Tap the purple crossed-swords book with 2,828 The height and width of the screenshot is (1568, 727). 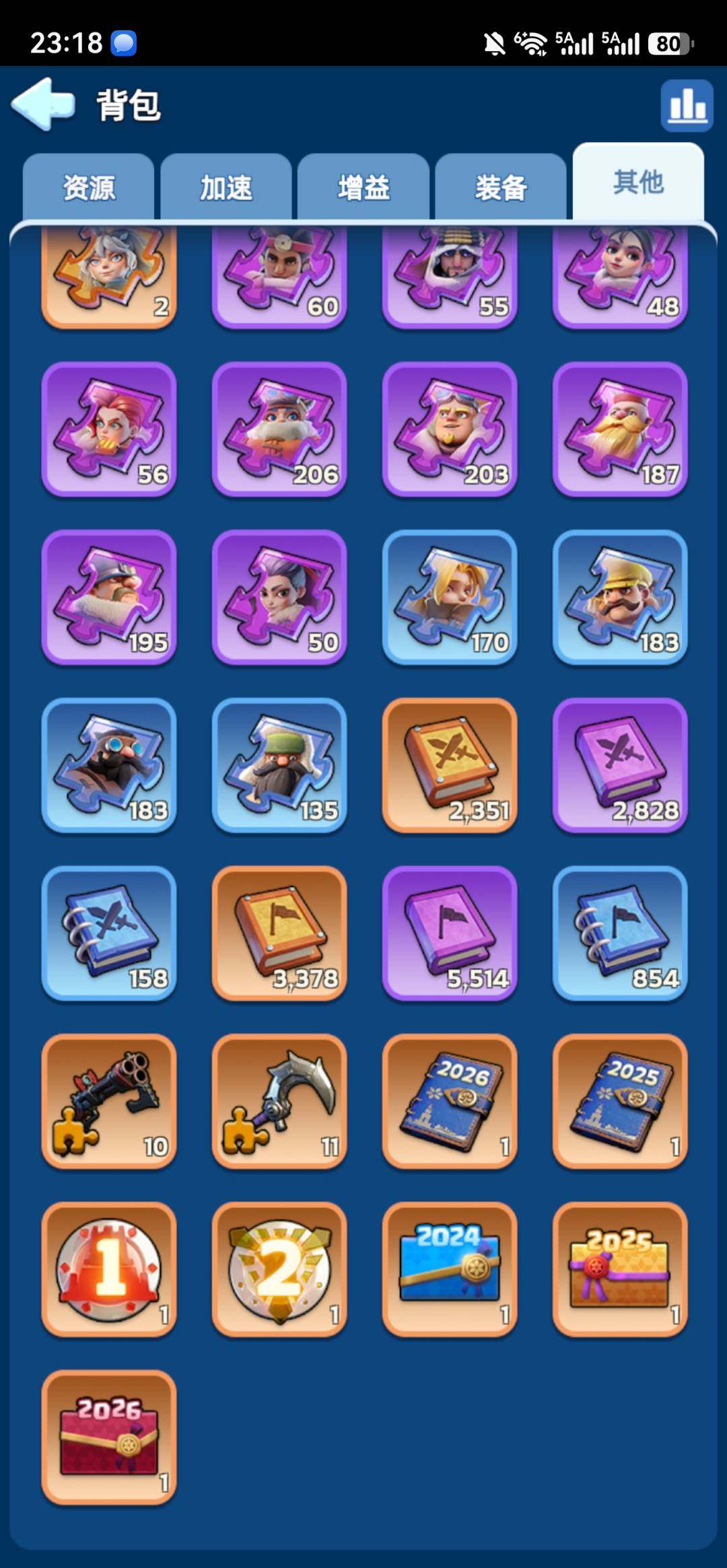click(620, 765)
